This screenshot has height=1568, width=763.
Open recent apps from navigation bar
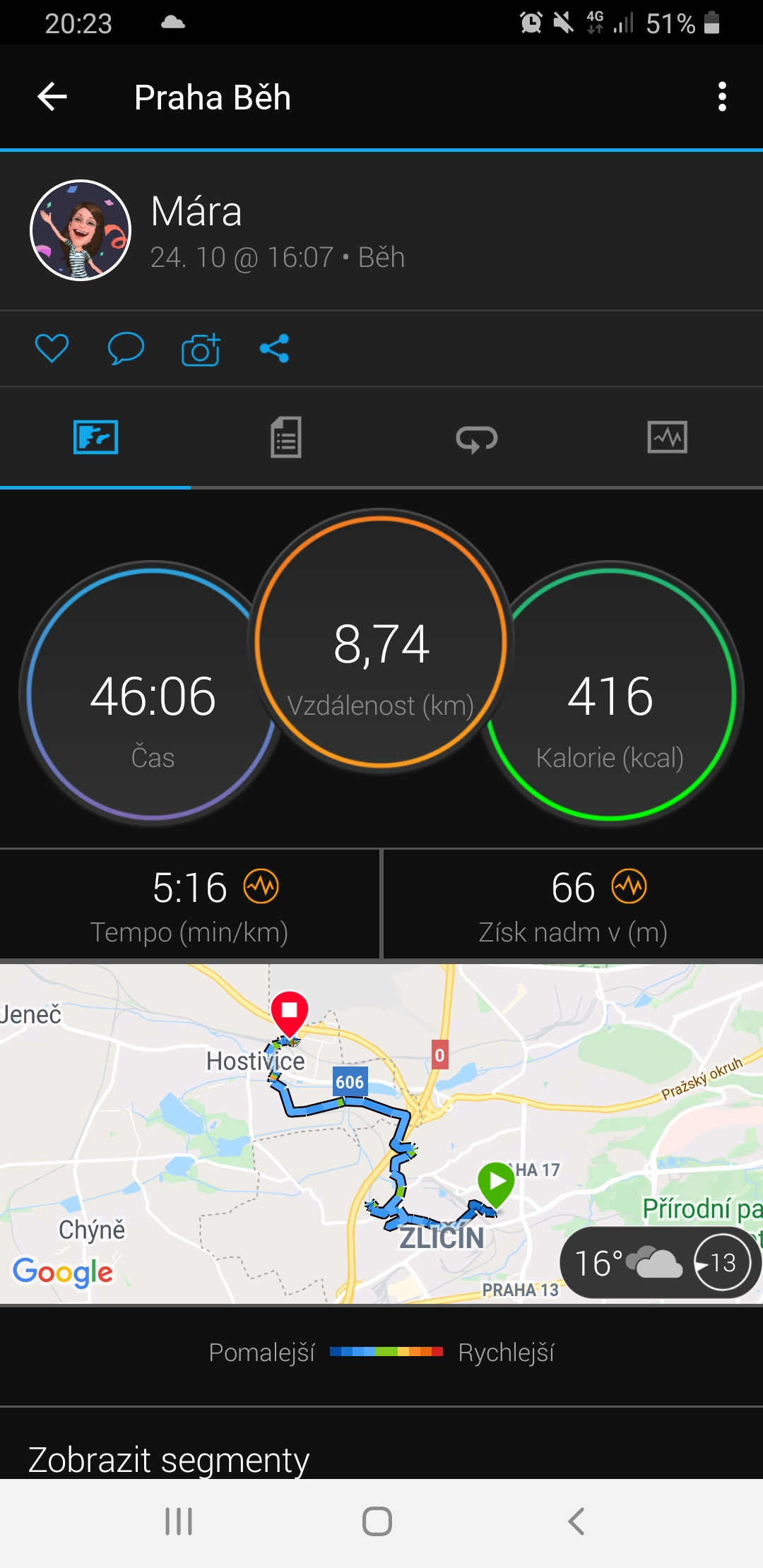[x=179, y=1521]
